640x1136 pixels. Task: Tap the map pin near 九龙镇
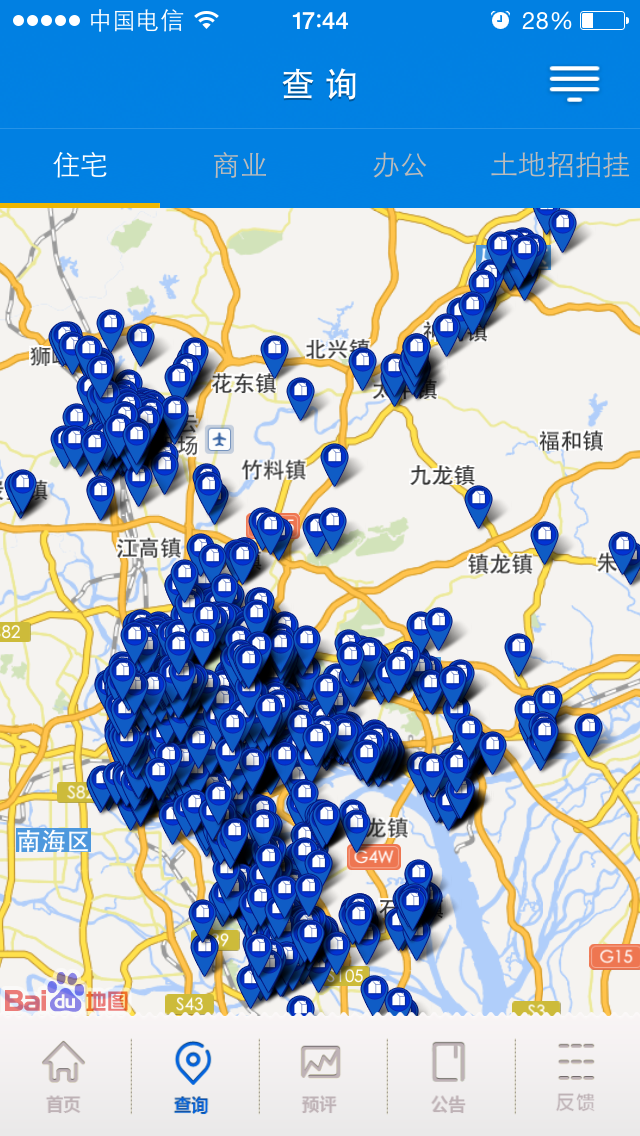coord(478,502)
